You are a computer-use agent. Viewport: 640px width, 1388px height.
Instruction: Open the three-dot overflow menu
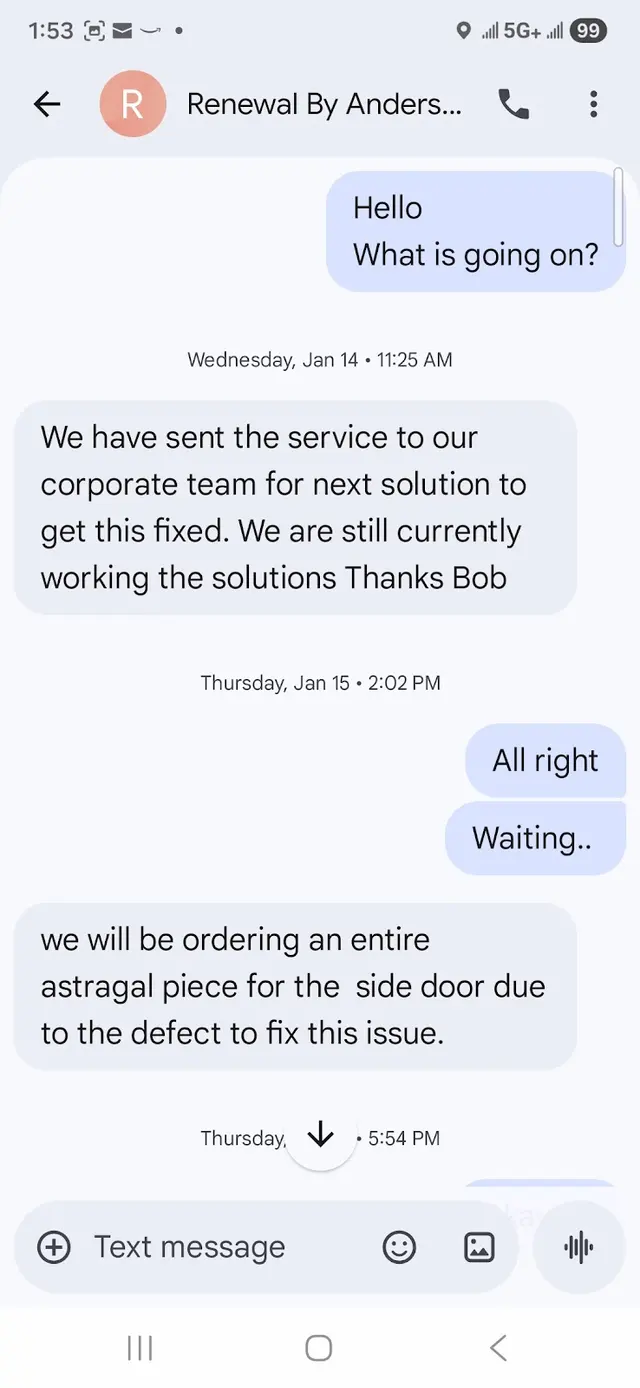pyautogui.click(x=593, y=104)
